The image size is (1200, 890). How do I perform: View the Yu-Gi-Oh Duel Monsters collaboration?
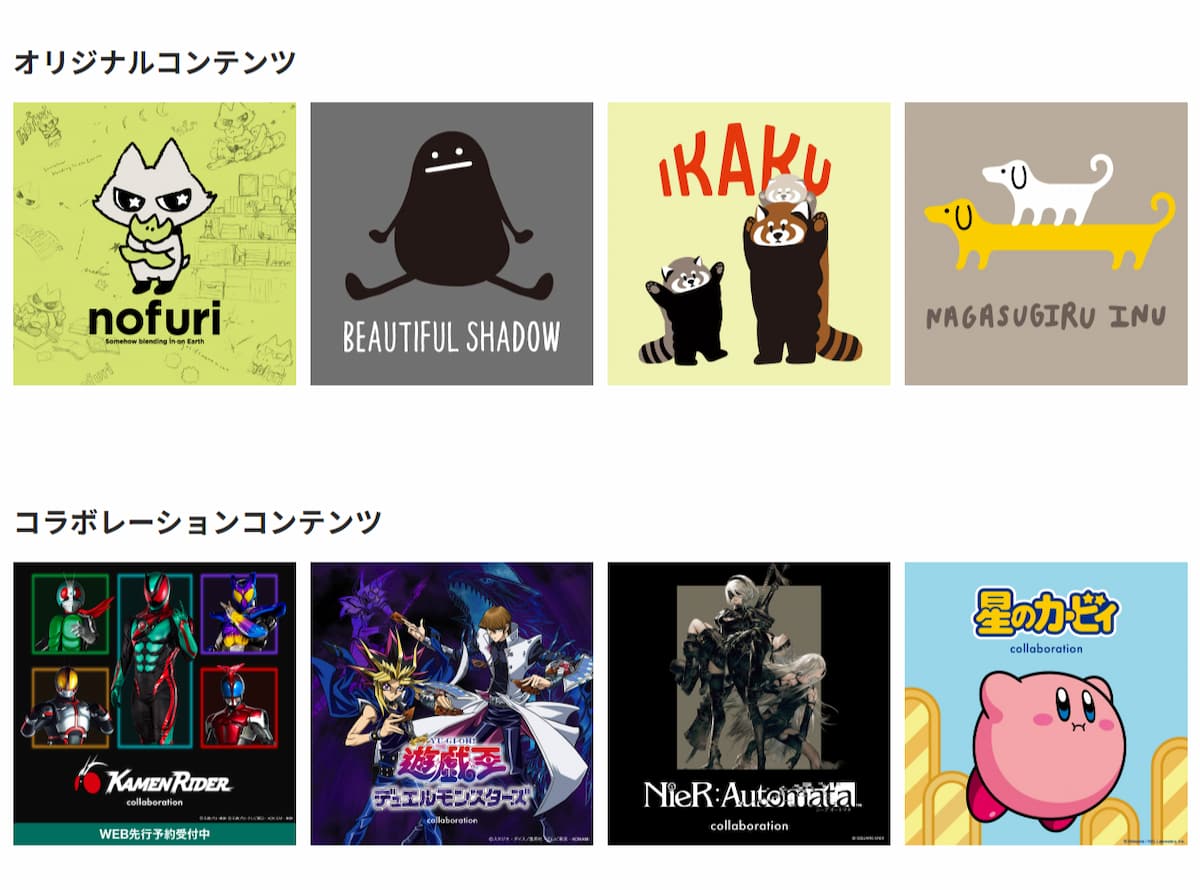(x=451, y=703)
